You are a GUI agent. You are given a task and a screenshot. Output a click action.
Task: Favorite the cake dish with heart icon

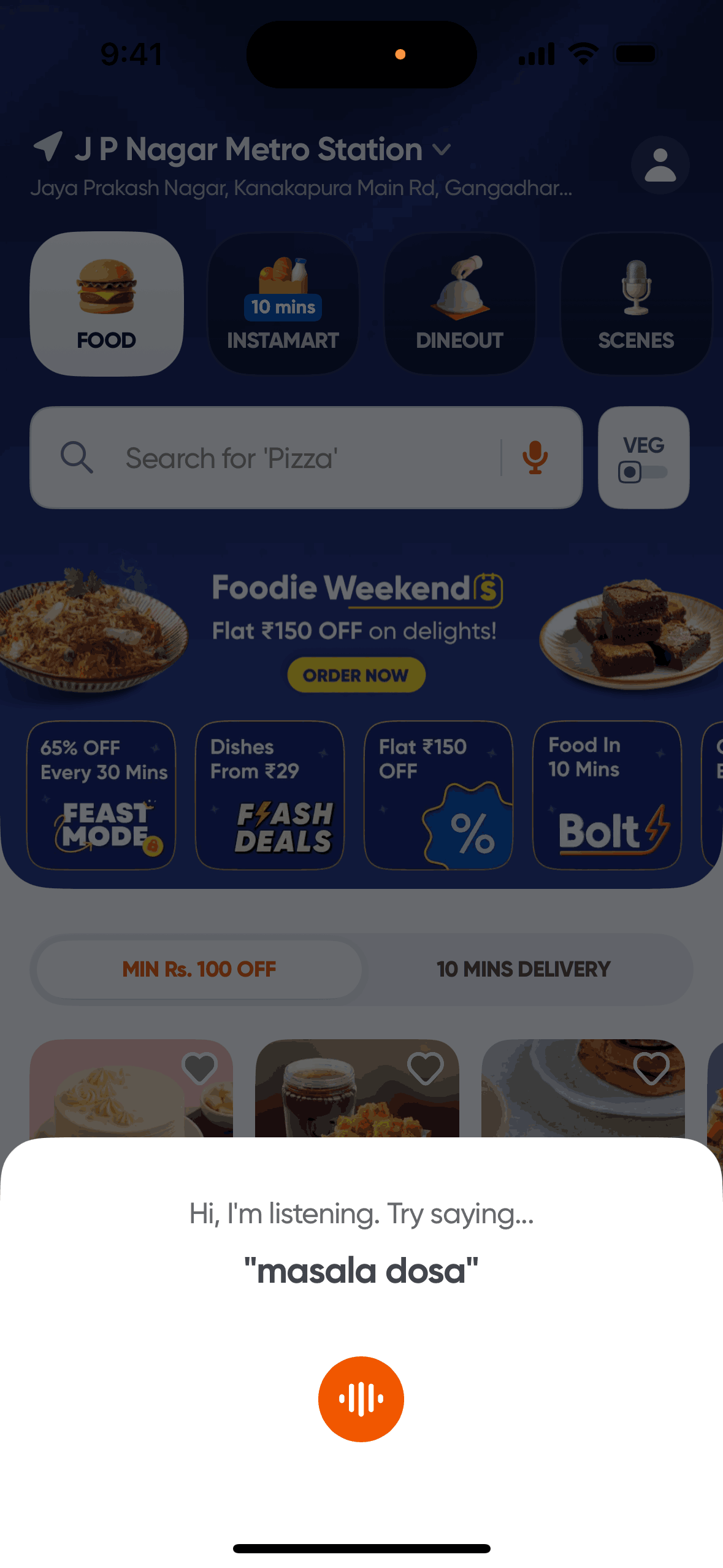[199, 1067]
